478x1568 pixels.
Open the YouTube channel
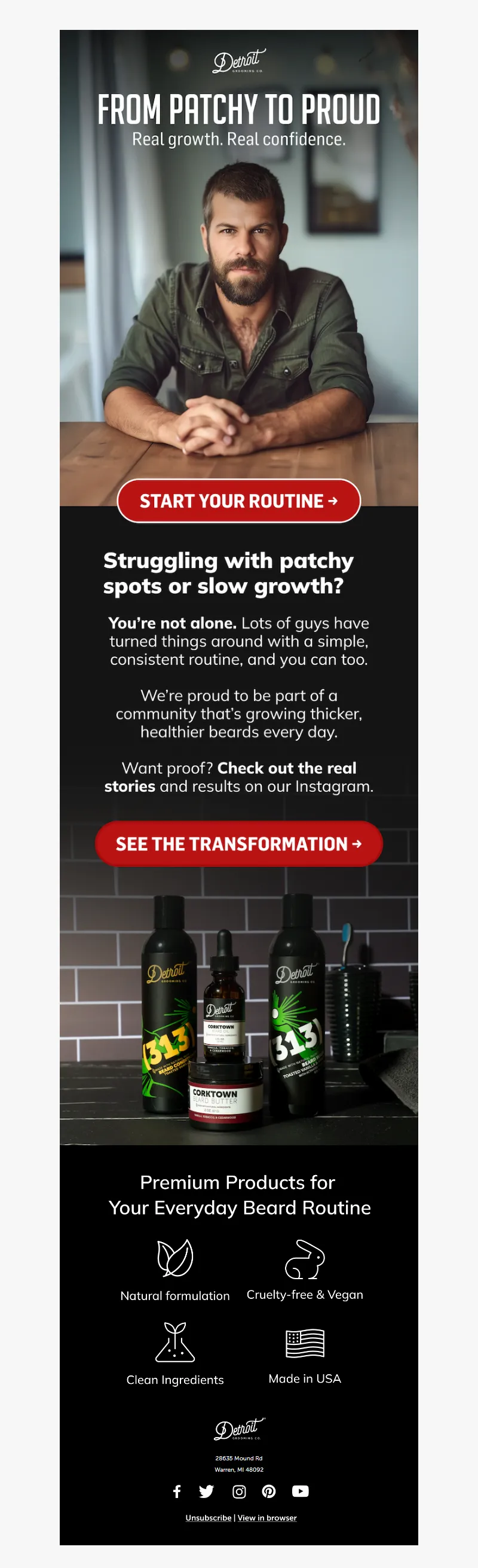(x=301, y=1491)
